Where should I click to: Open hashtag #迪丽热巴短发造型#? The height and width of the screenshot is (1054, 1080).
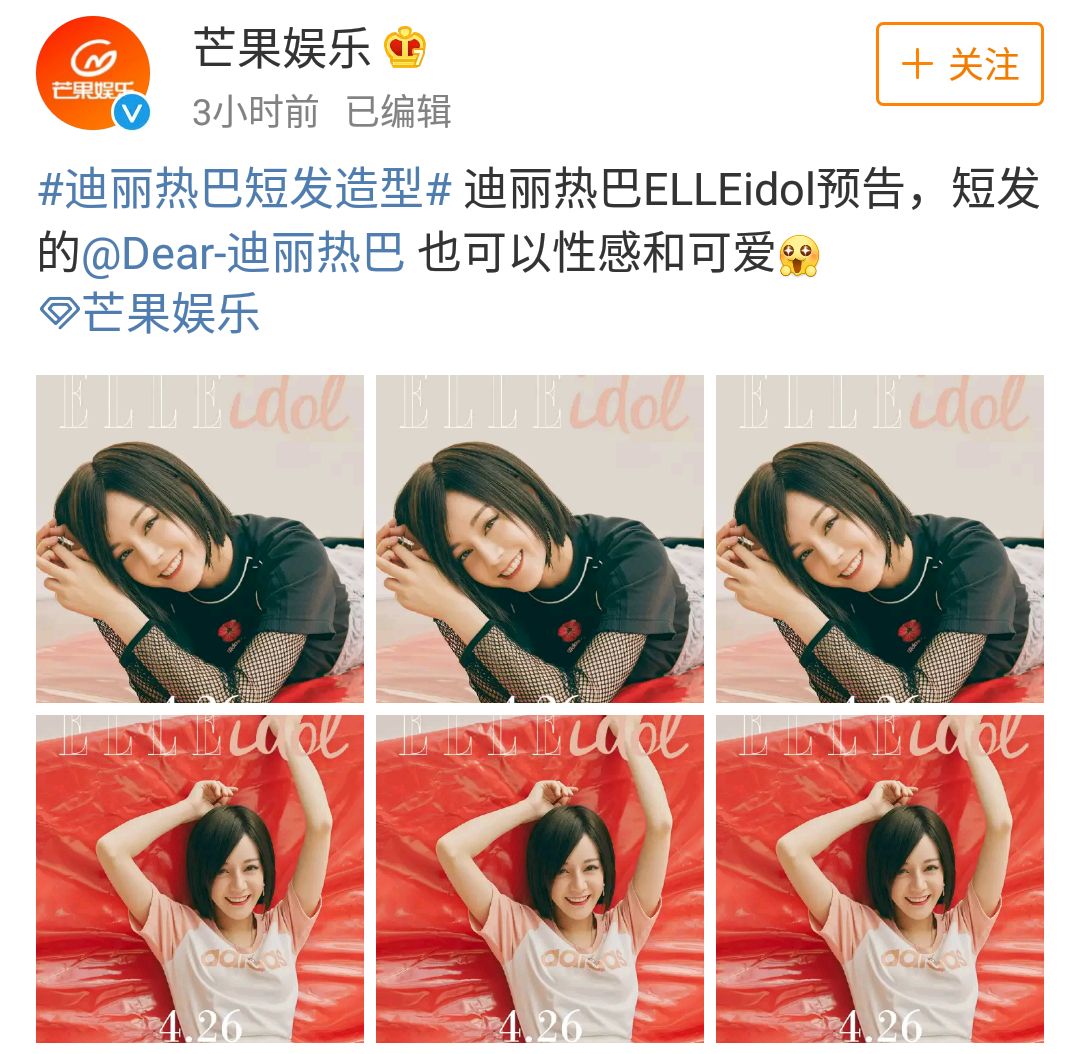pos(245,190)
